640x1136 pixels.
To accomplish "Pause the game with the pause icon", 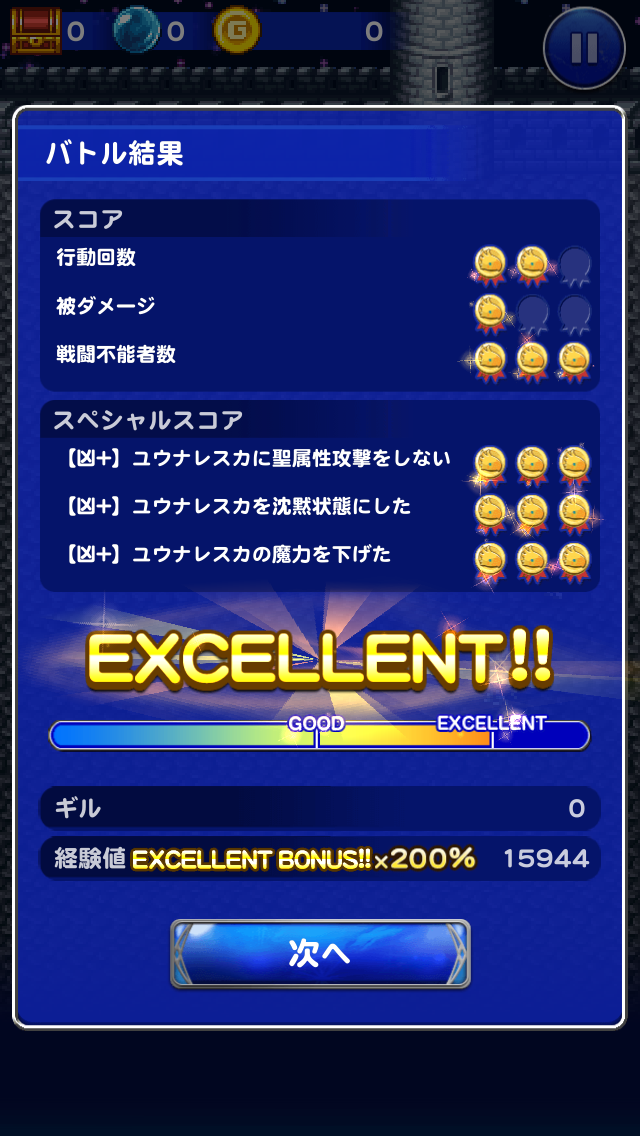I will tap(585, 48).
